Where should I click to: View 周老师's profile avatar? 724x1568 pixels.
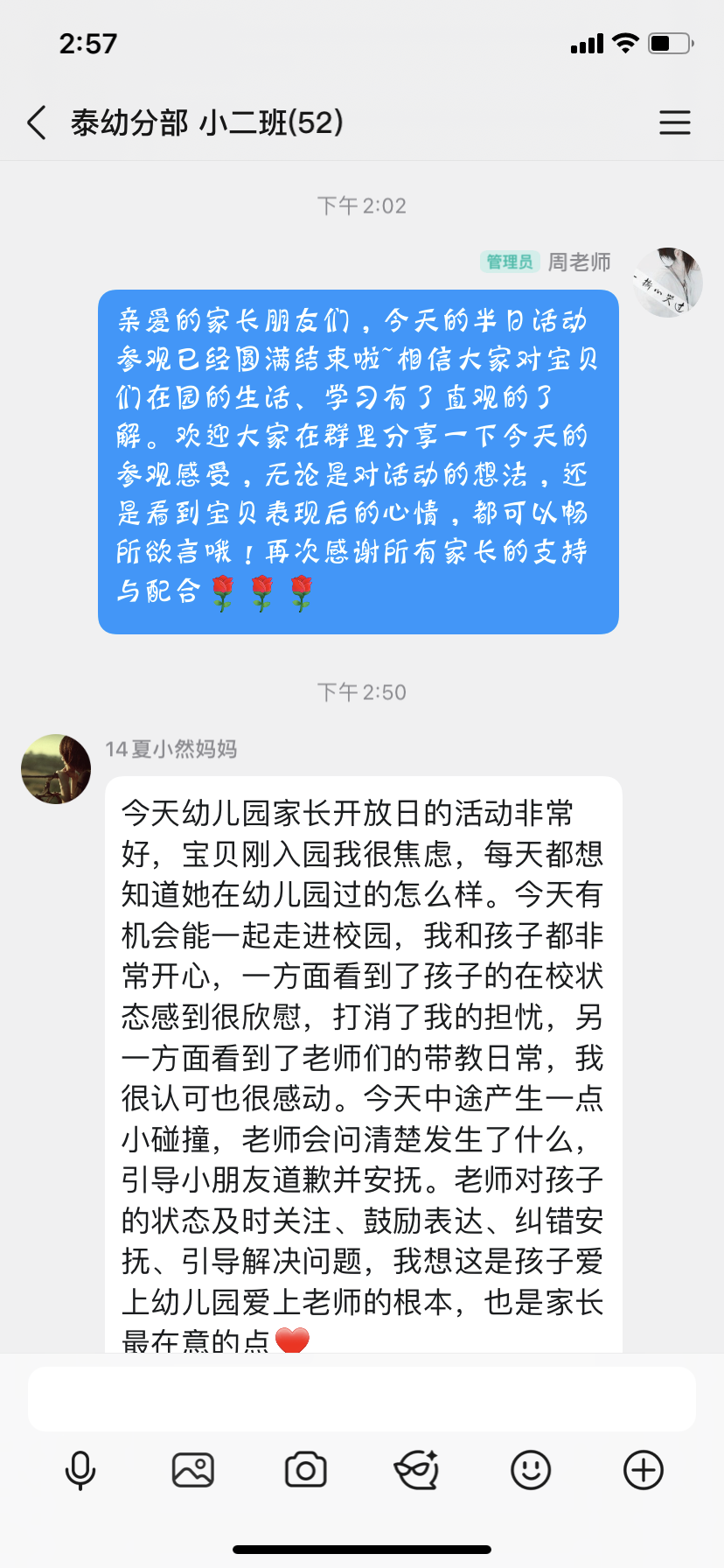pos(668,282)
